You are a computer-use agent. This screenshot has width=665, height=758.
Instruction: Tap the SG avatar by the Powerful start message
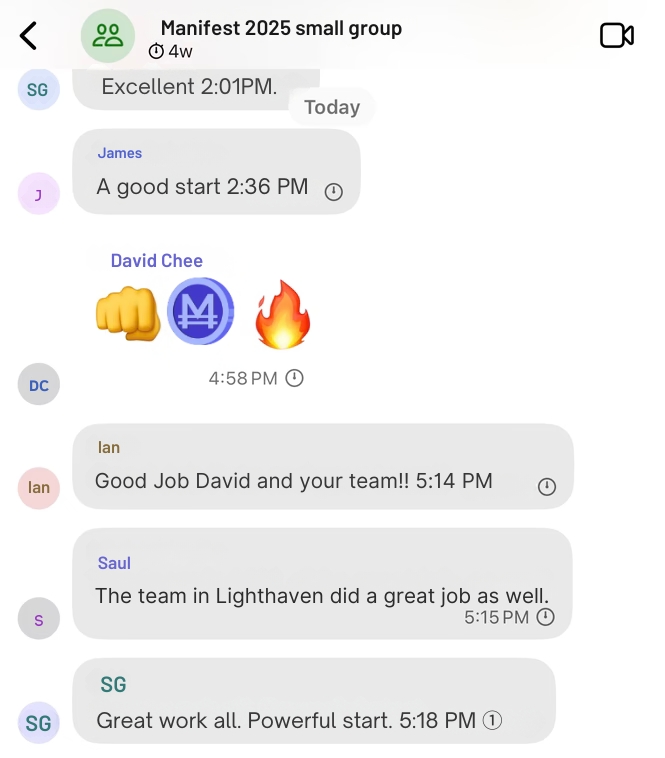pos(38,722)
